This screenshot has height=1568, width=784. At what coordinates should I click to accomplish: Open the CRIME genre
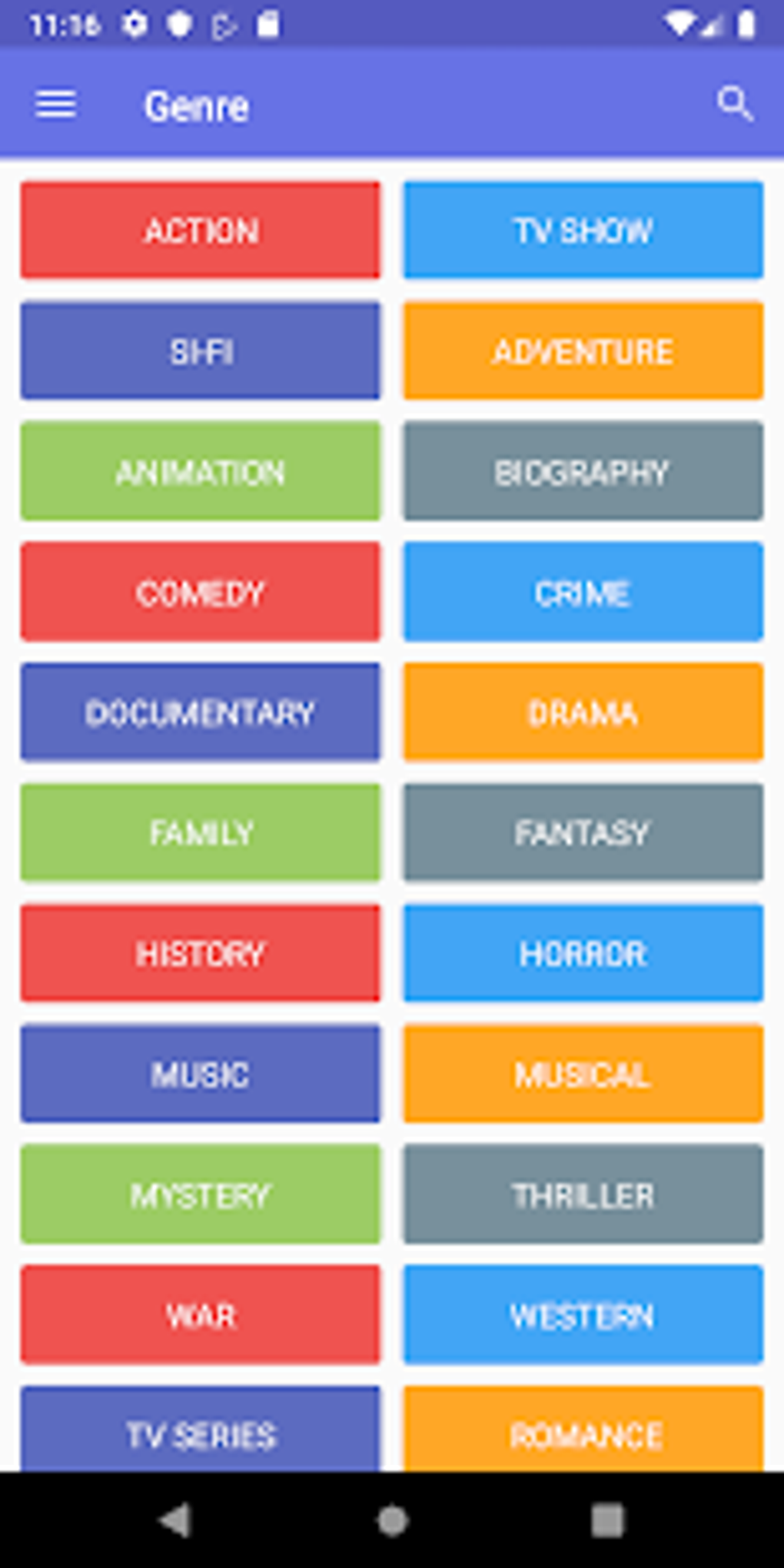[x=582, y=592]
